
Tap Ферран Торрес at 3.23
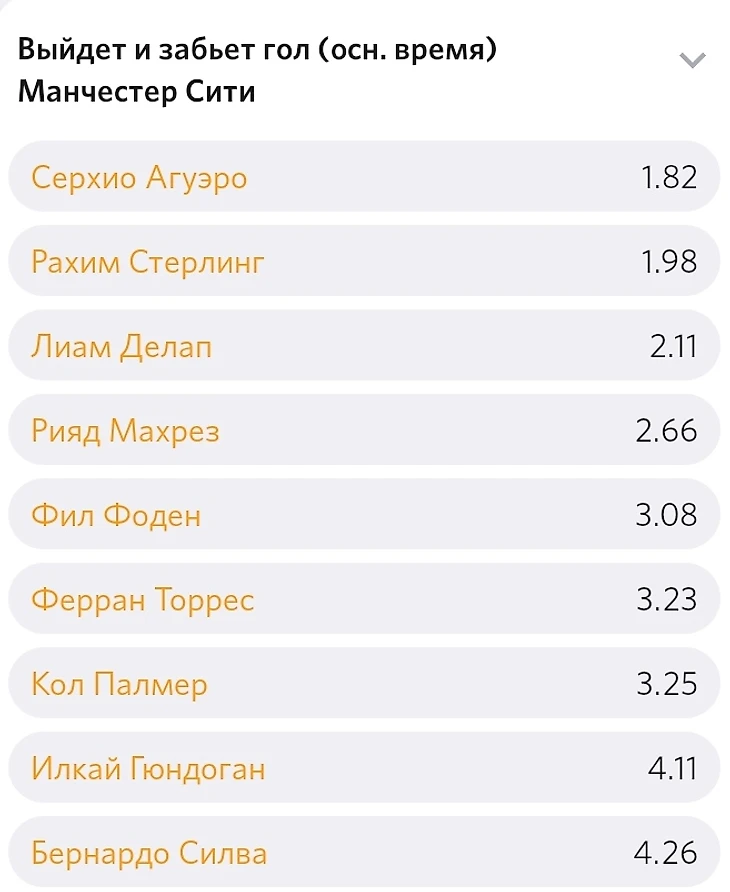(364, 599)
